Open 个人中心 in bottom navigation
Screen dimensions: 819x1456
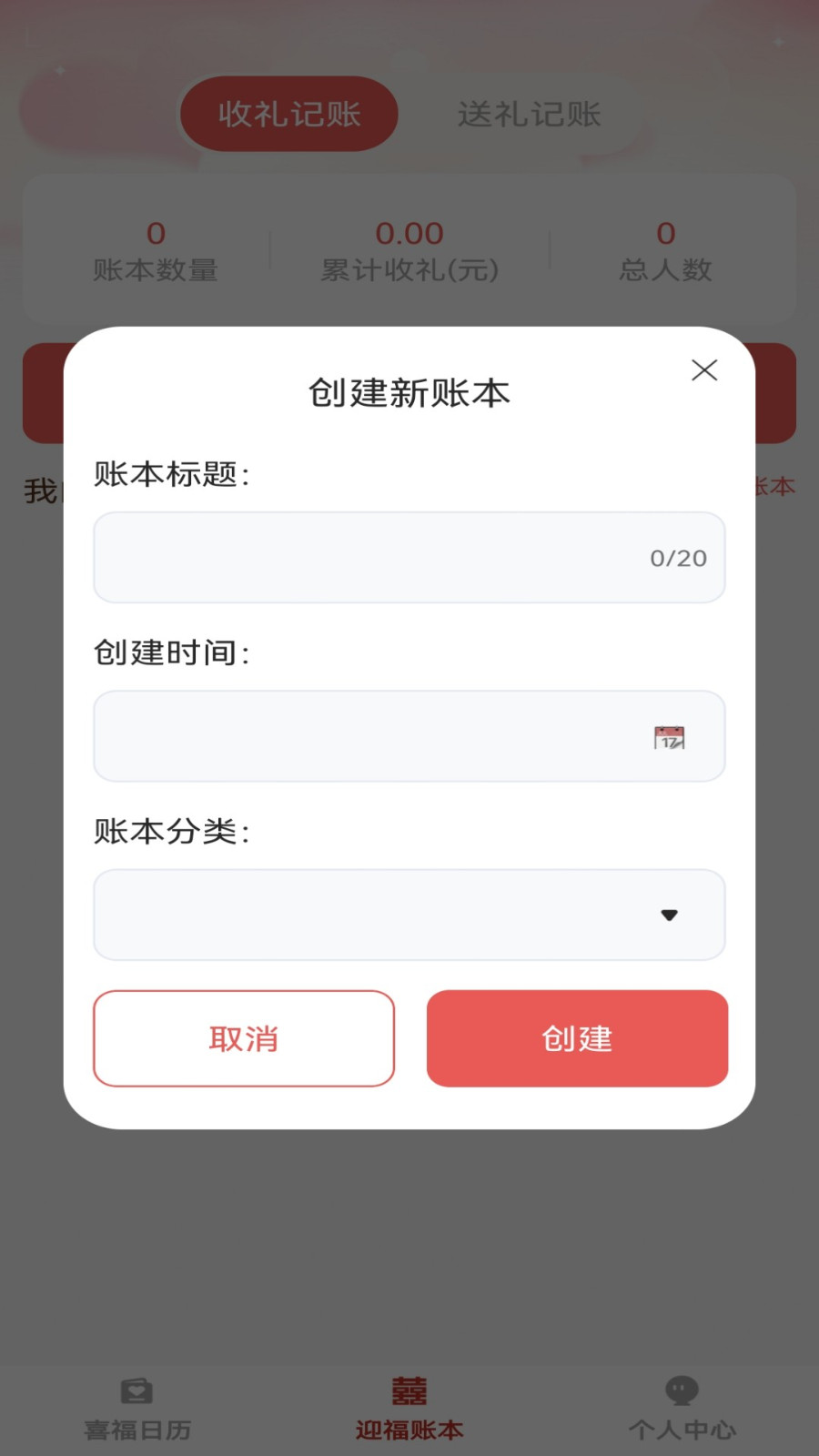pyautogui.click(x=682, y=1408)
